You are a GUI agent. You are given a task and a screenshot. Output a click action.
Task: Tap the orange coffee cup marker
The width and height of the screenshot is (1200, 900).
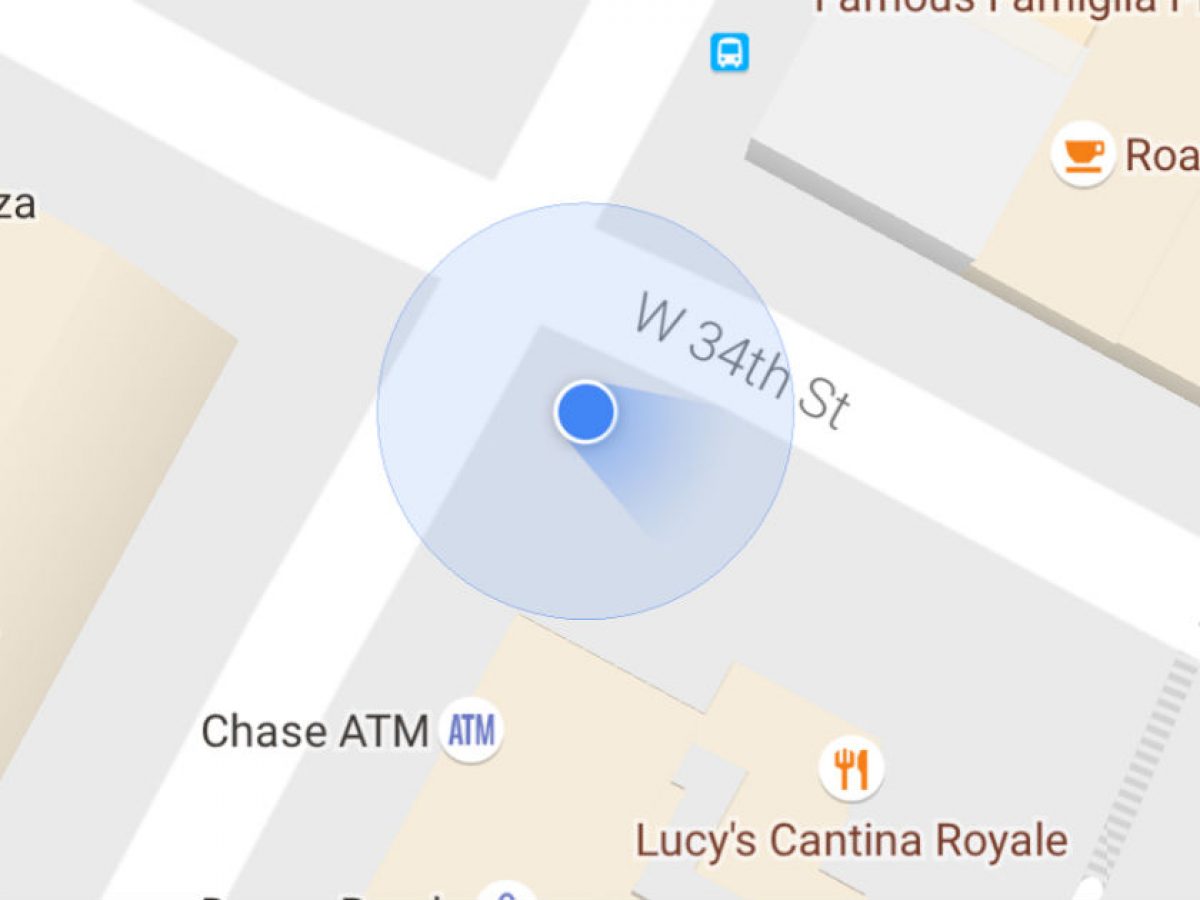tap(1083, 154)
